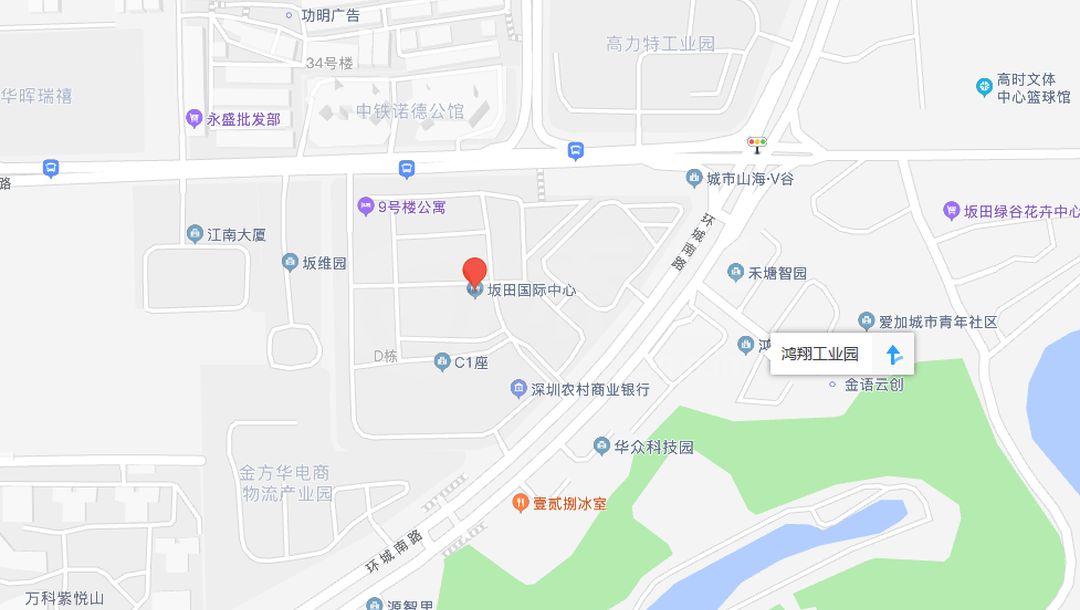
Task: Tap the 永盛批发部 shop marker
Action: tap(194, 119)
